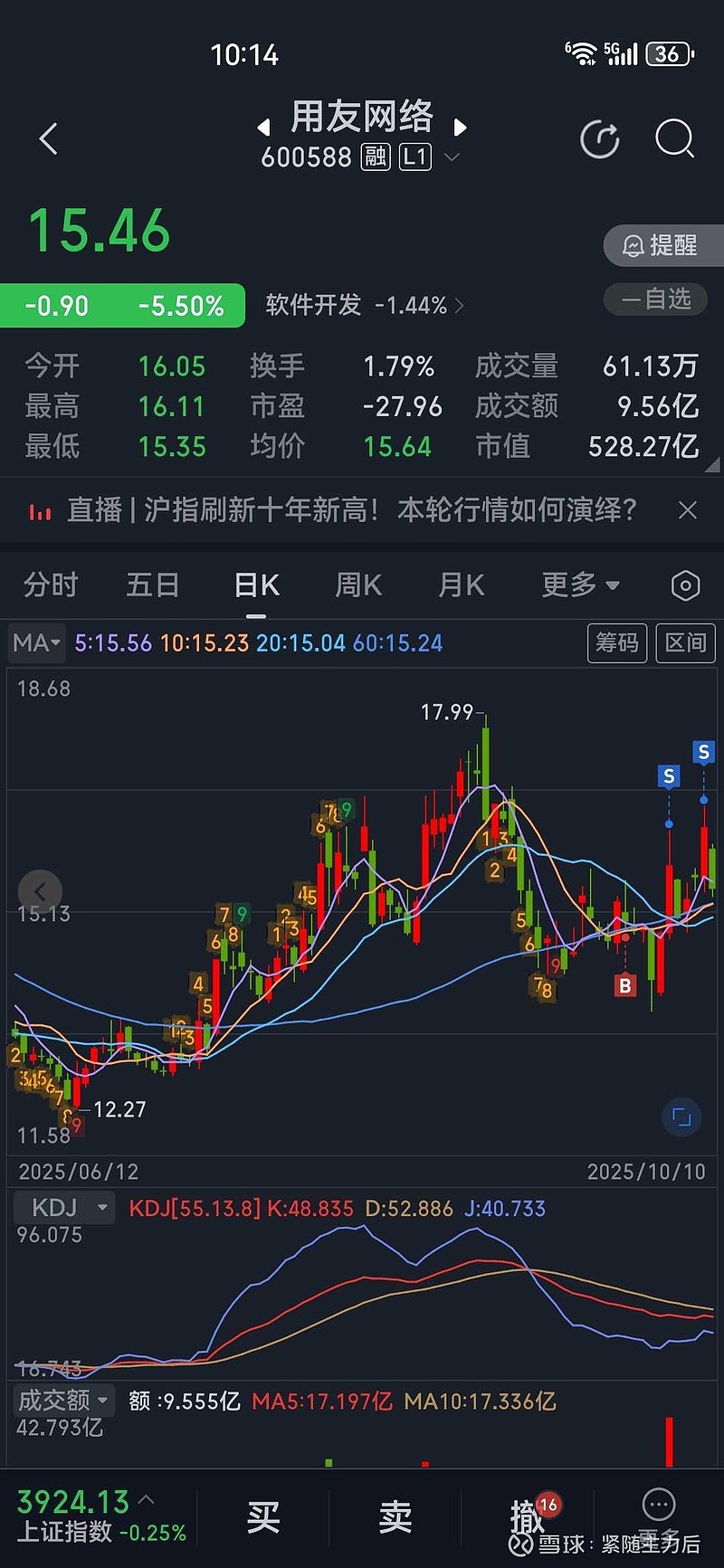Change the KDJ indicator dropdown
The height and width of the screenshot is (1568, 724).
point(65,1208)
